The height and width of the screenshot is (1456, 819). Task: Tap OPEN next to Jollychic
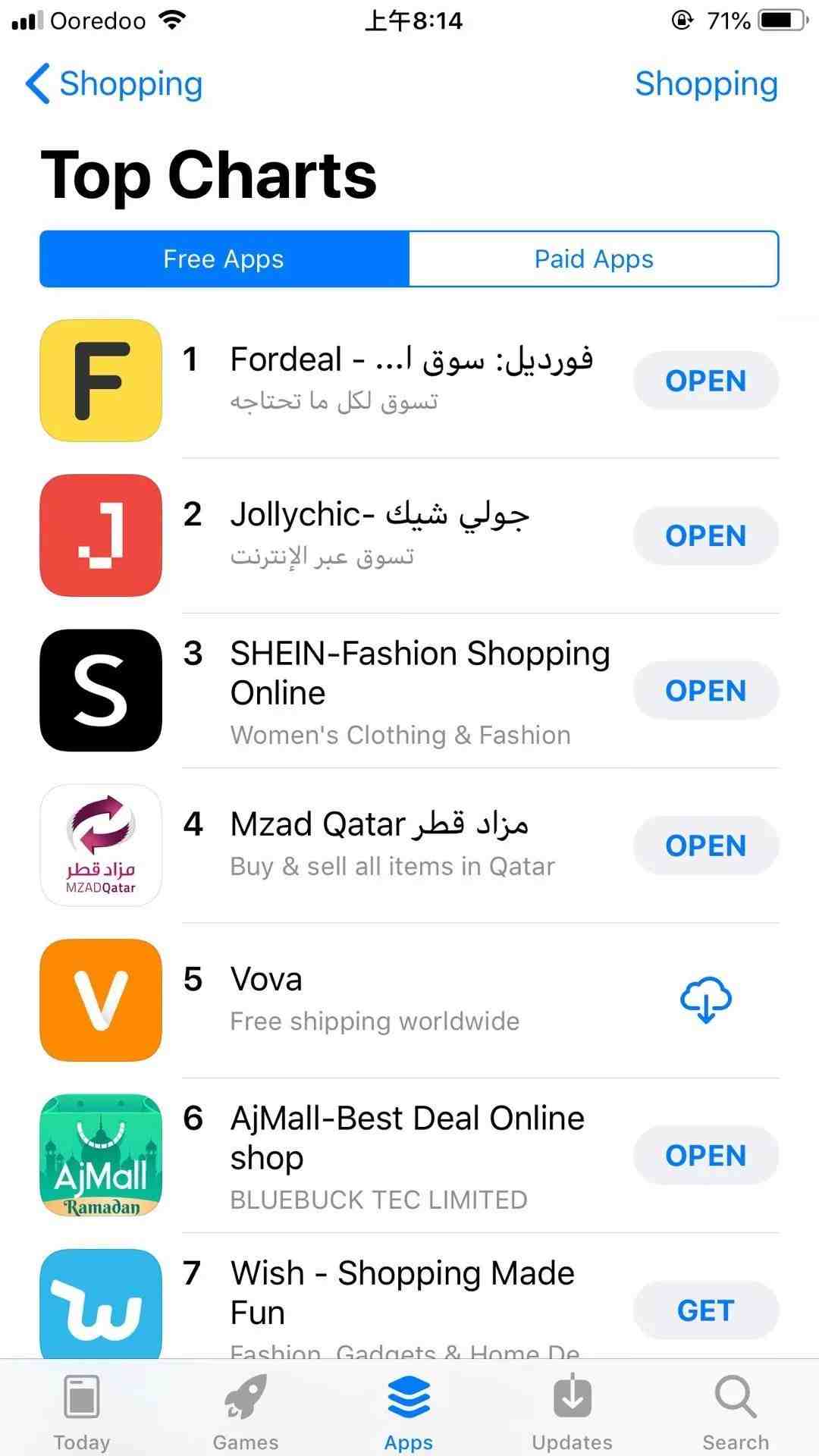pyautogui.click(x=705, y=535)
